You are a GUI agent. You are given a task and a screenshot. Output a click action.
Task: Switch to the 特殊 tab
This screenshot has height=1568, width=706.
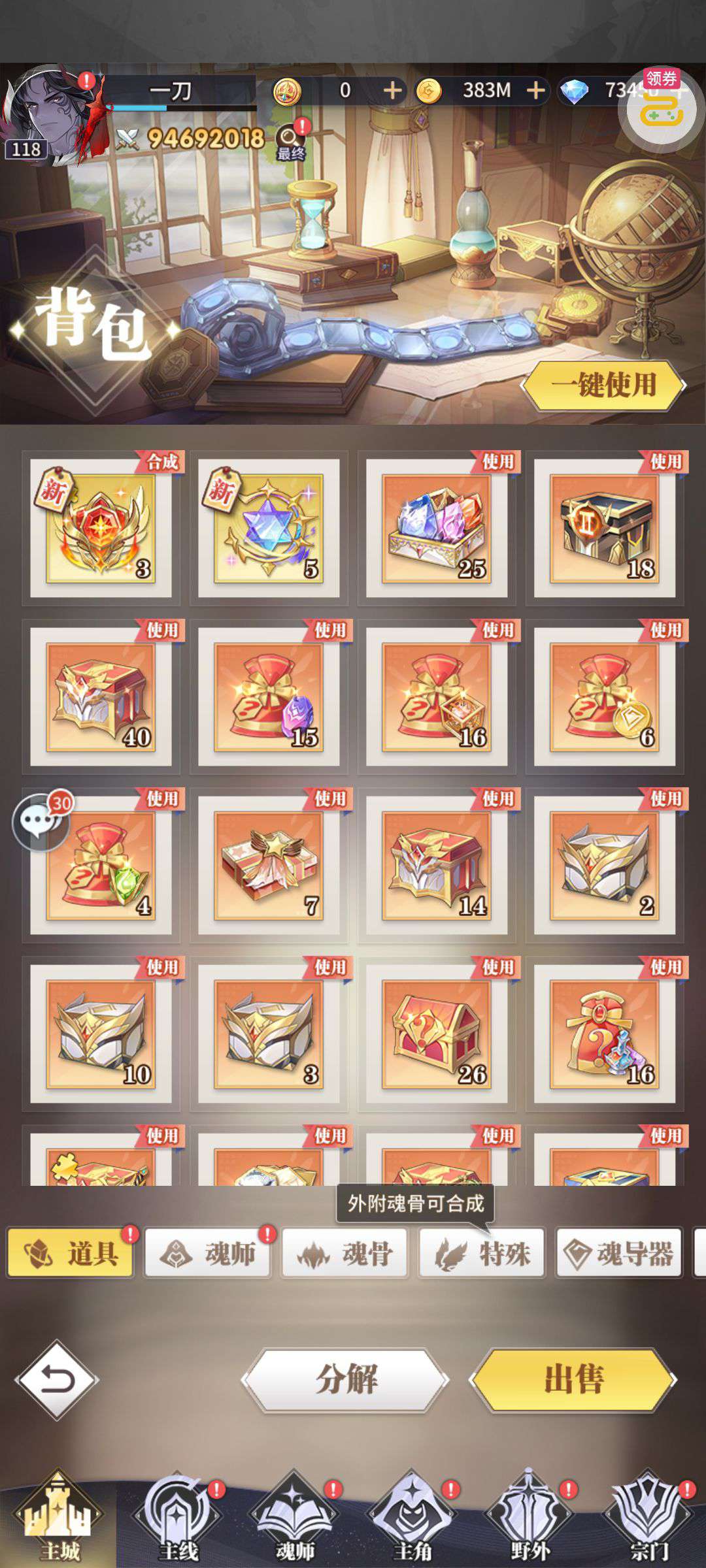(x=482, y=1253)
